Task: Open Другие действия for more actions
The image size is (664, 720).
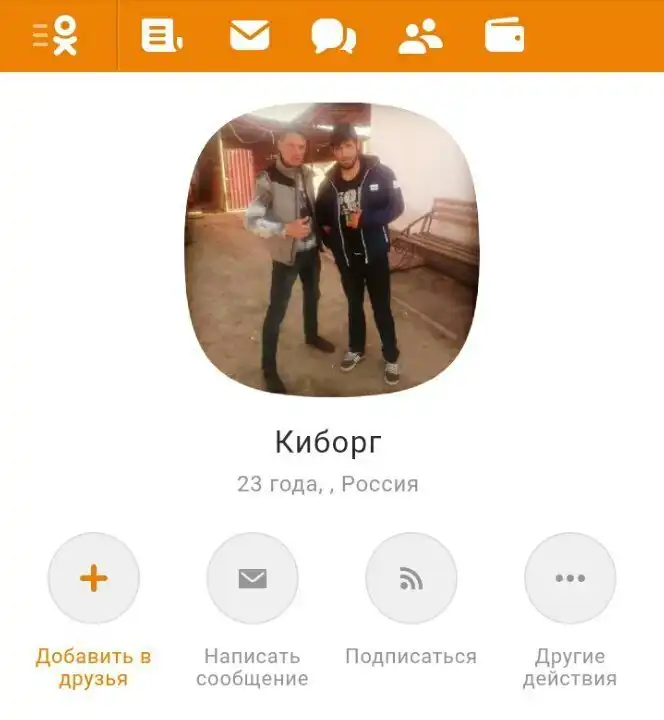Action: point(570,579)
